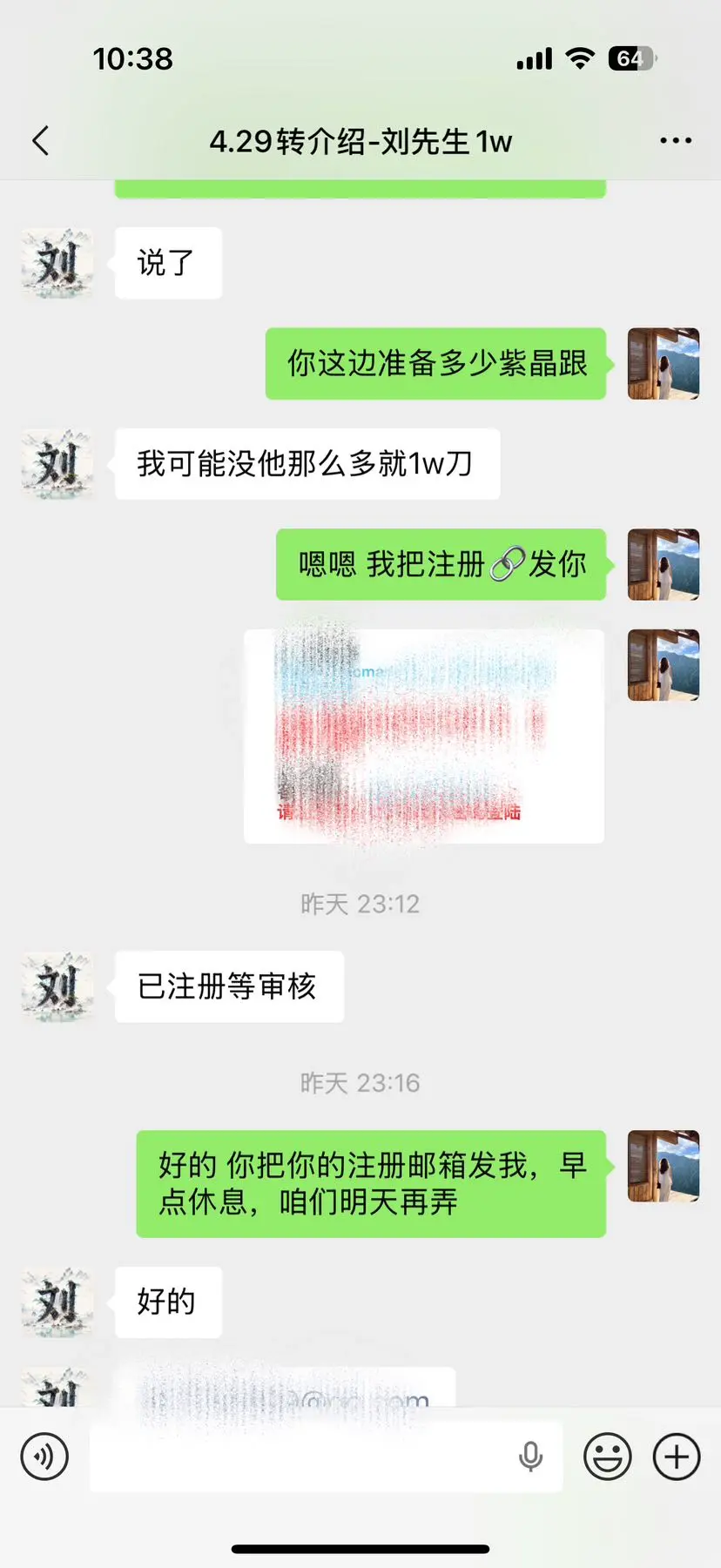Tap the battery indicator showing 64
The width and height of the screenshot is (721, 1568).
pos(631,58)
